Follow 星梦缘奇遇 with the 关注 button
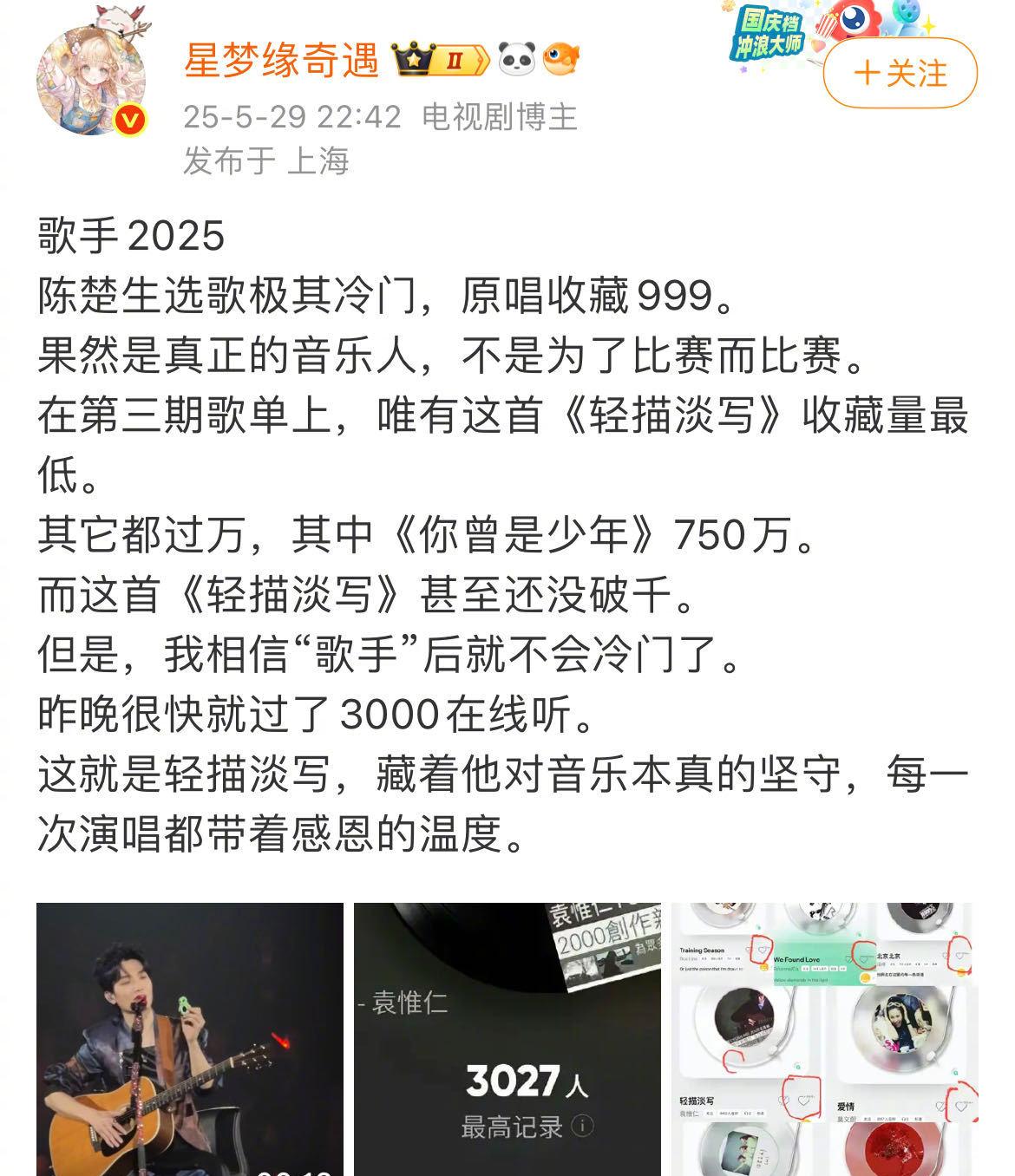The height and width of the screenshot is (1176, 1015). (900, 73)
